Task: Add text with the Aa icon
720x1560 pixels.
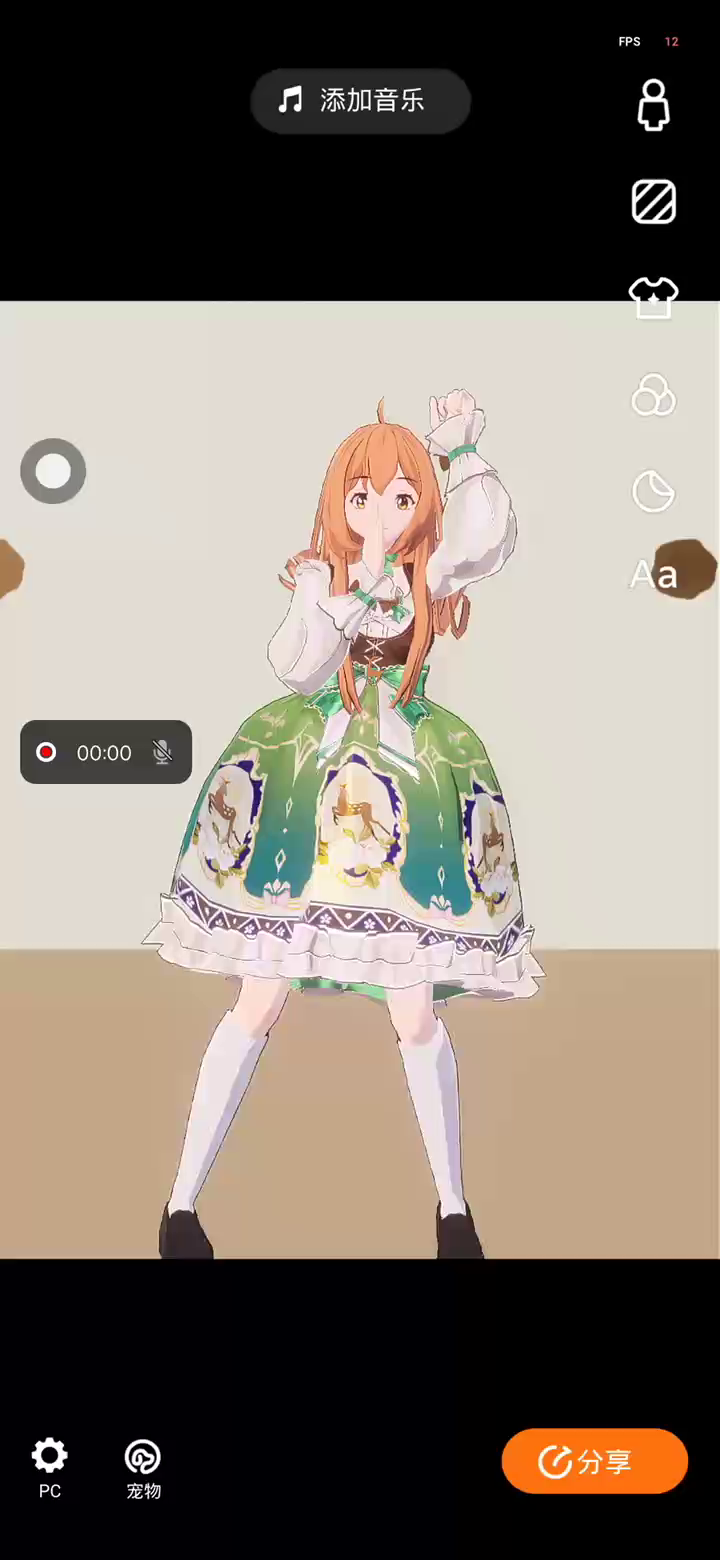Action: [653, 575]
